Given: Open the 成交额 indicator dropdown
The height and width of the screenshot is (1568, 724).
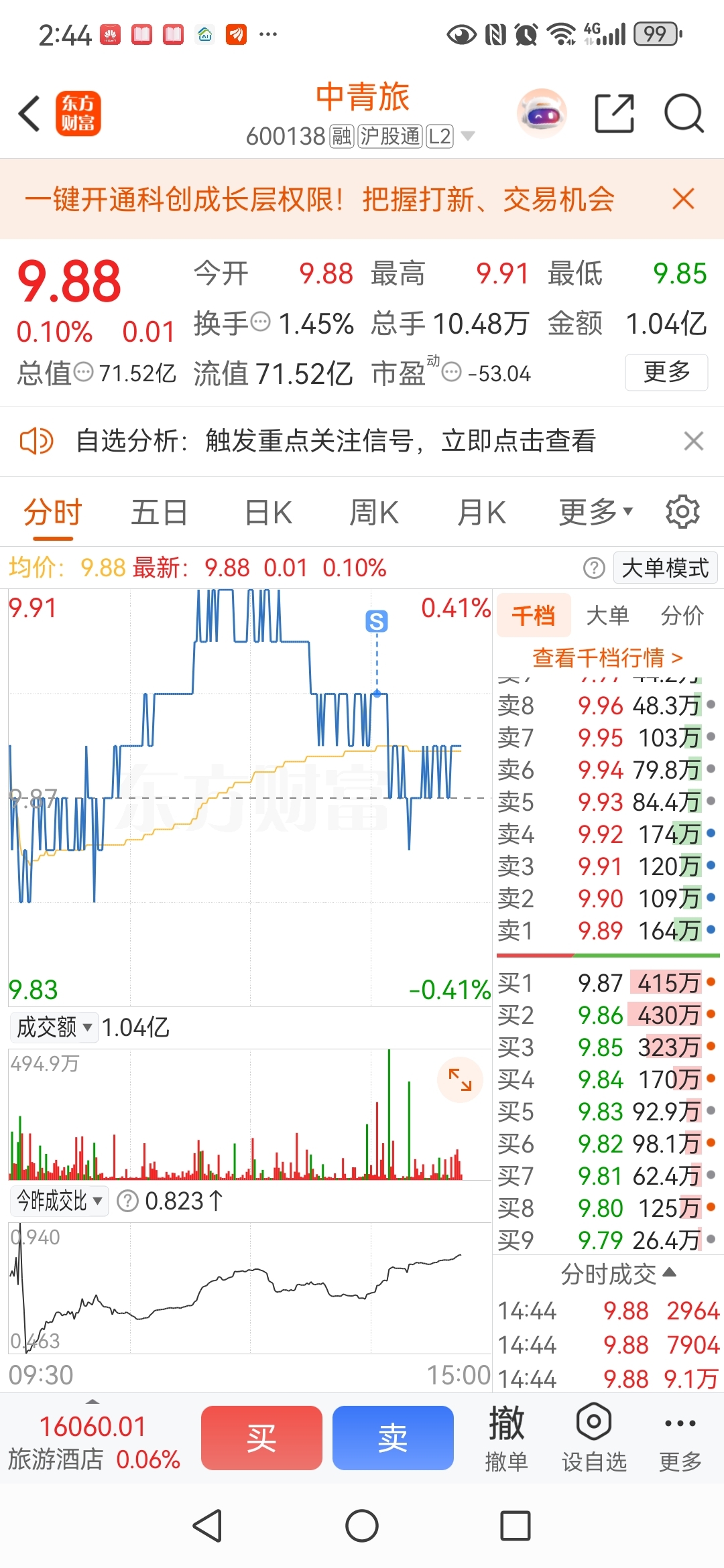Looking at the screenshot, I should [x=55, y=1027].
